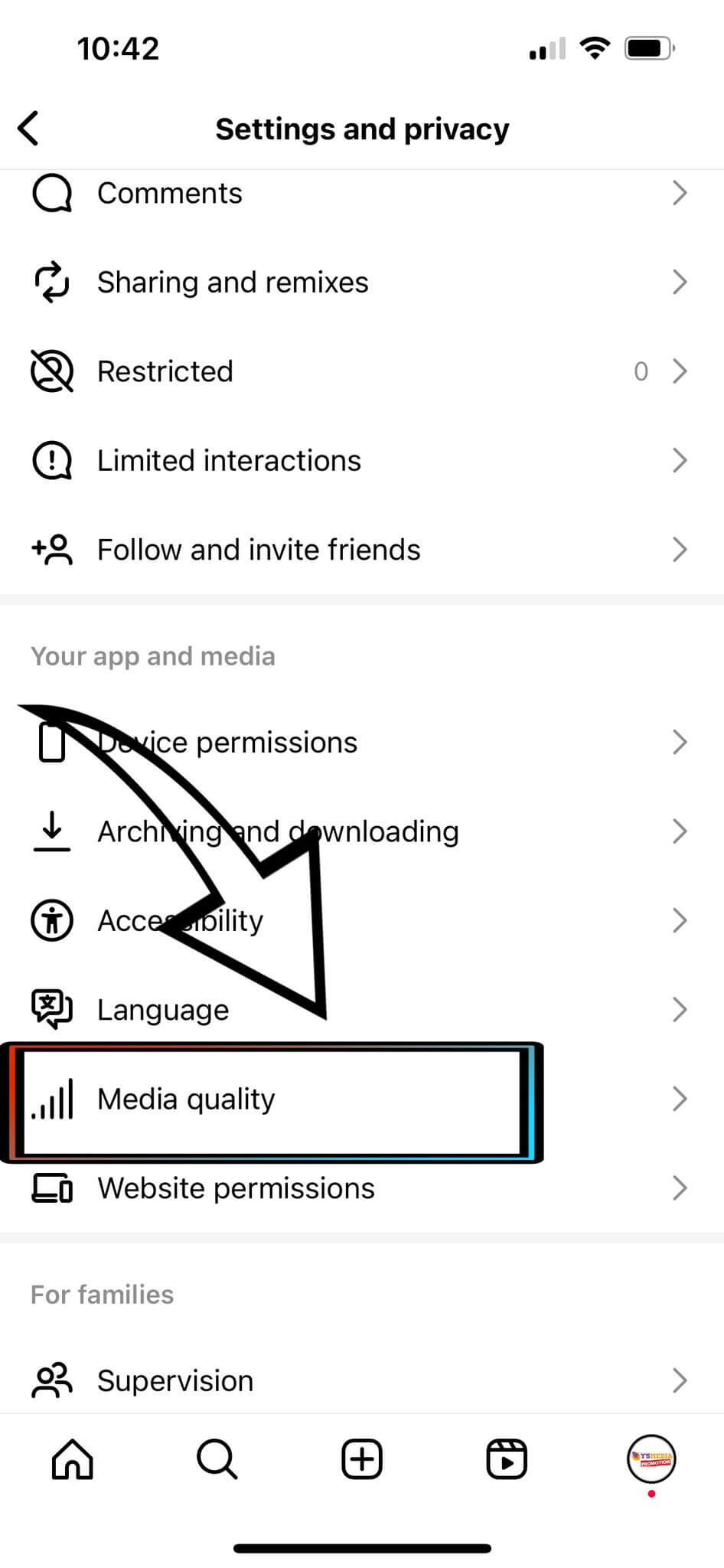Viewport: 724px width, 1568px height.
Task: Select the Sharing and remixes icon
Action: pyautogui.click(x=51, y=282)
